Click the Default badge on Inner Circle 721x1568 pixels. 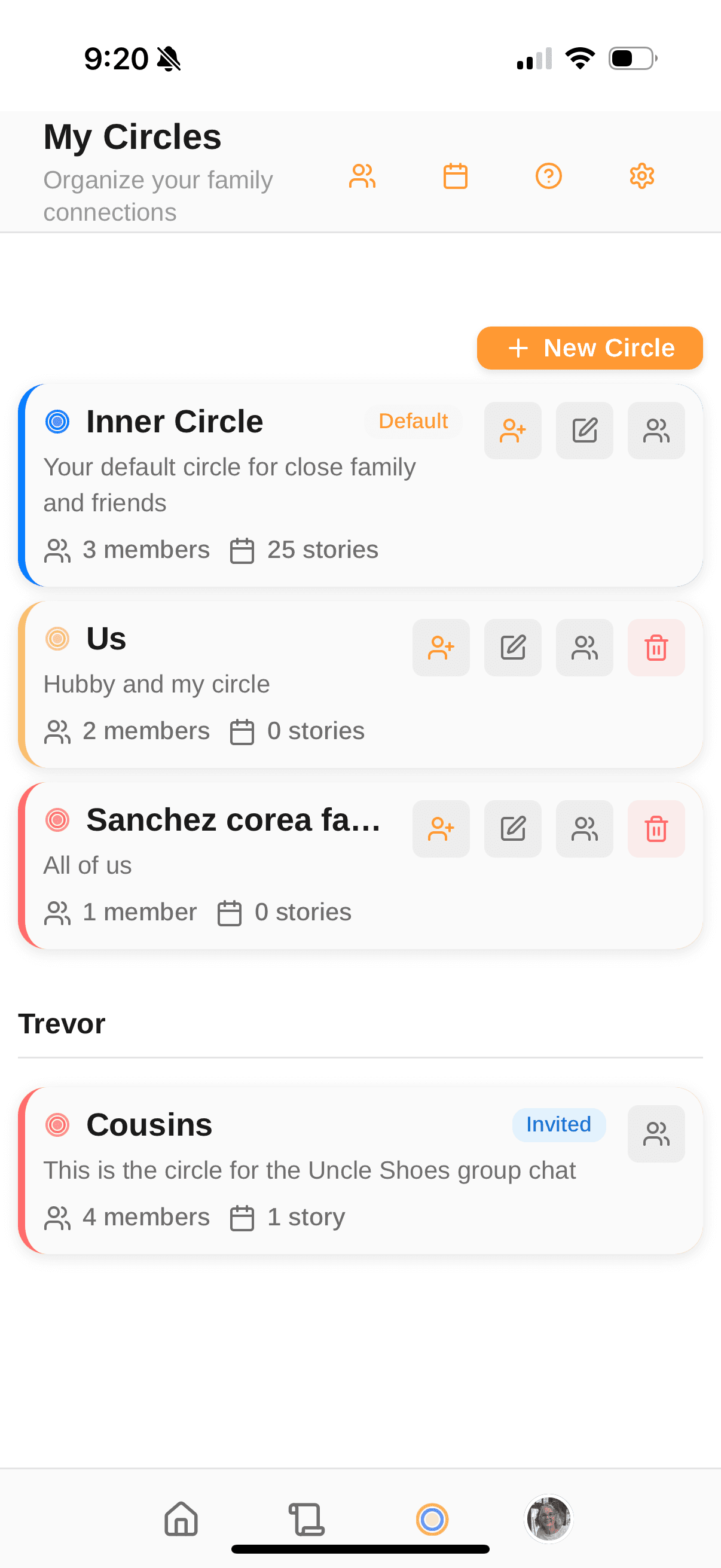pyautogui.click(x=413, y=420)
